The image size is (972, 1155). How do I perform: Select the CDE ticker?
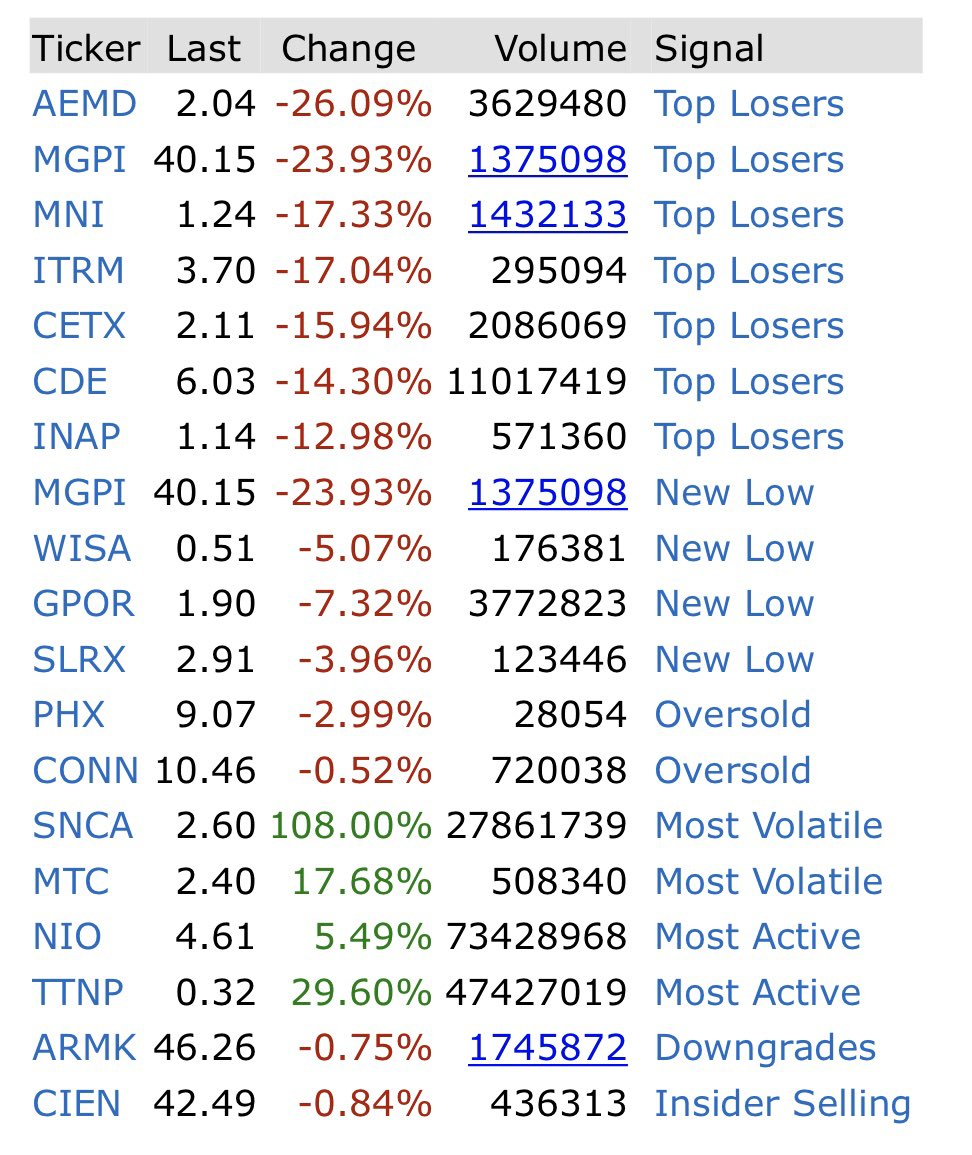pyautogui.click(x=70, y=382)
